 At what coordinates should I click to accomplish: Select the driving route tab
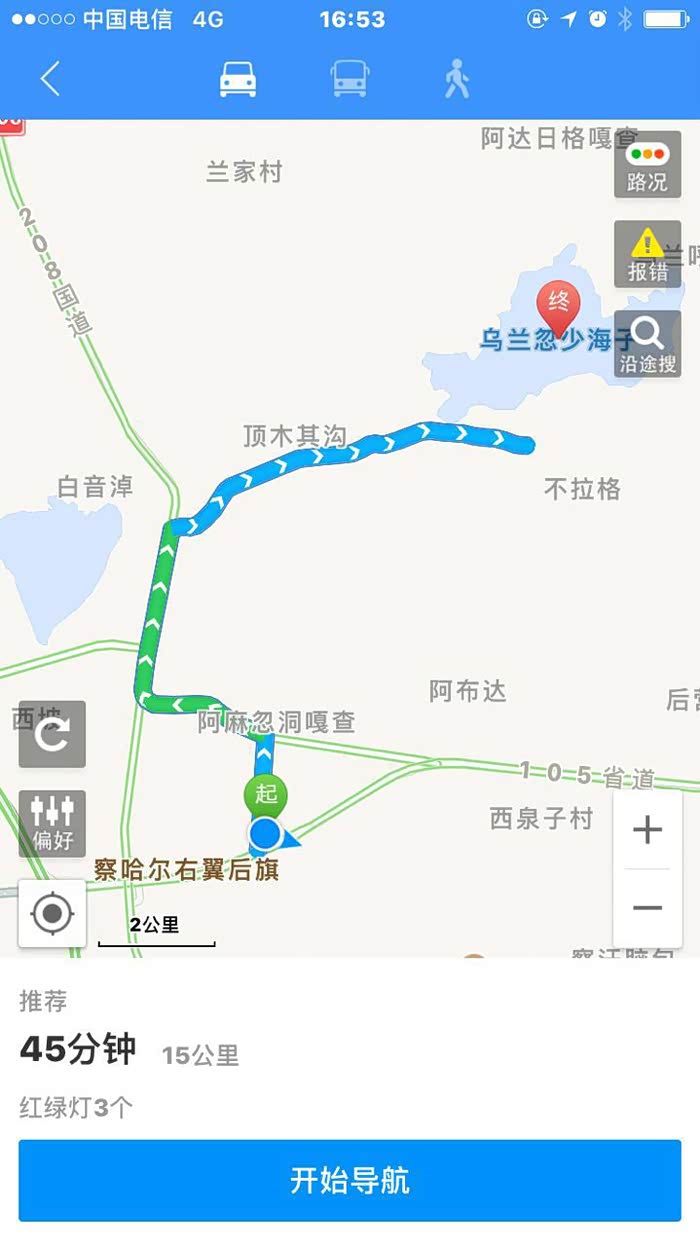pos(238,78)
